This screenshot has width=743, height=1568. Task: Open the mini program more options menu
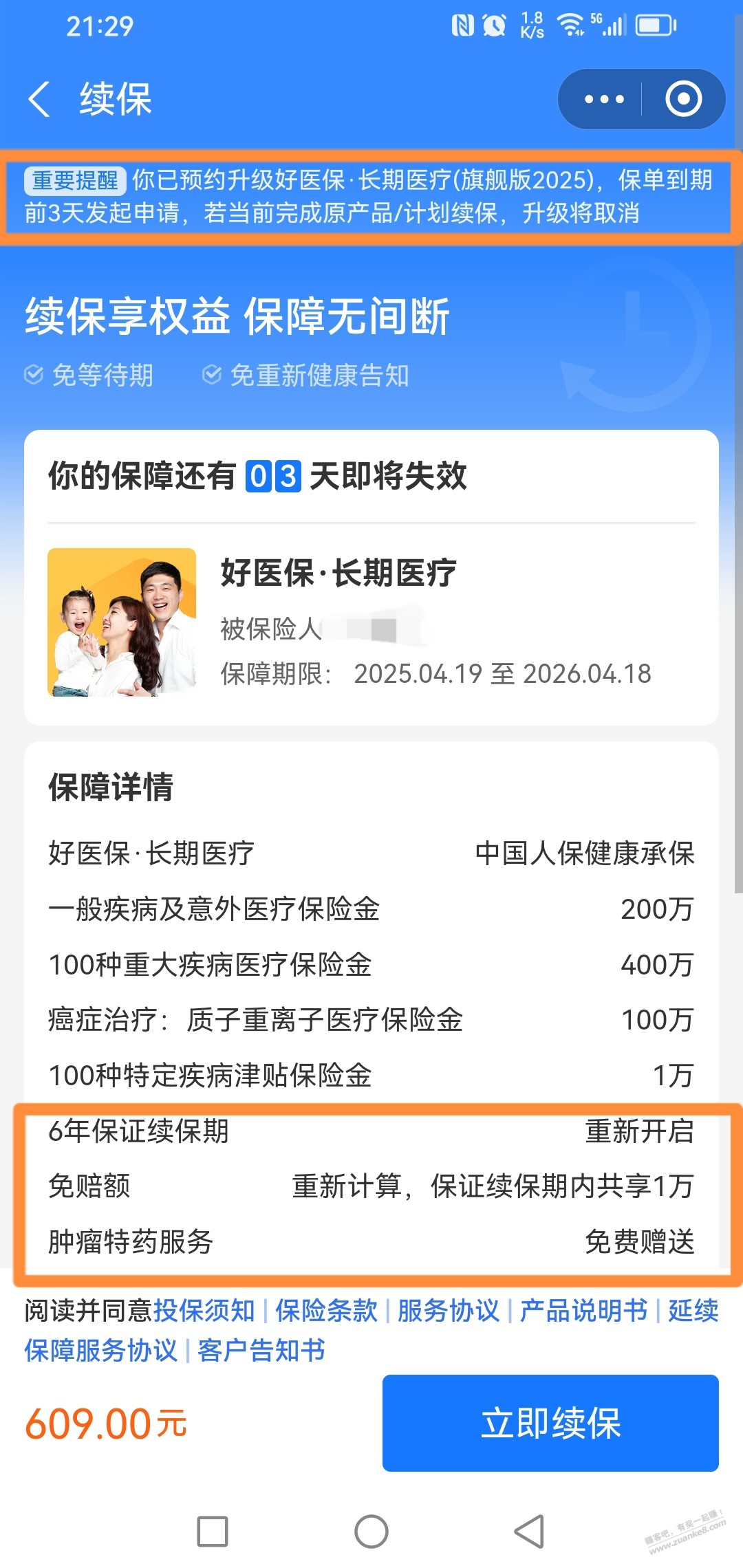coord(603,99)
